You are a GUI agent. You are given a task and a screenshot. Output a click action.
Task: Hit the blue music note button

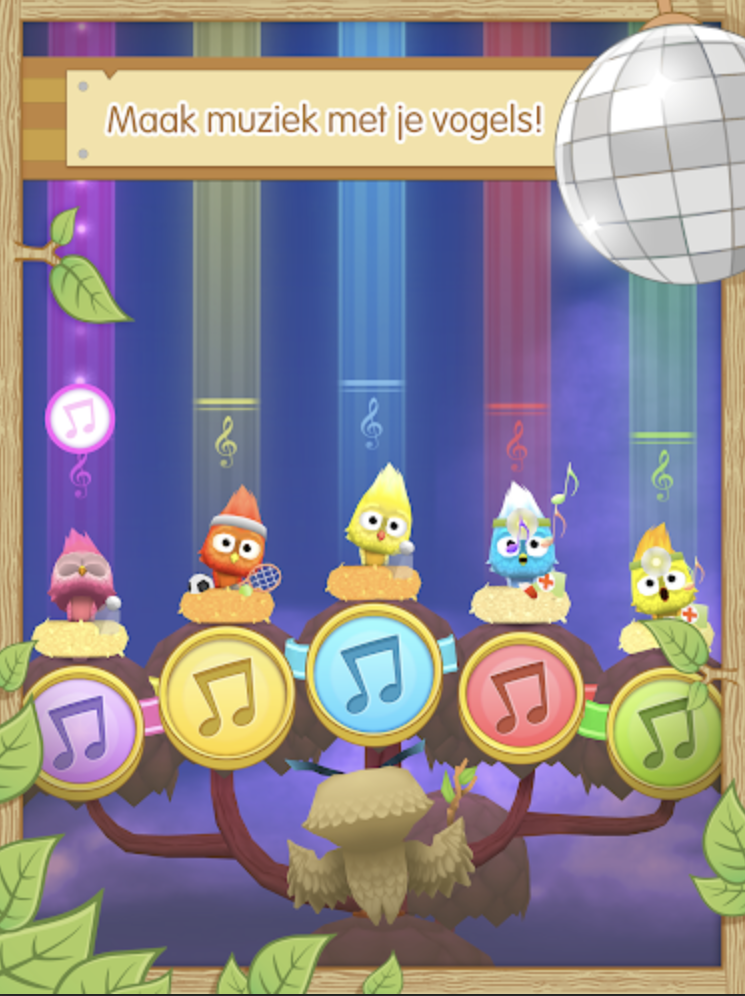(x=373, y=673)
